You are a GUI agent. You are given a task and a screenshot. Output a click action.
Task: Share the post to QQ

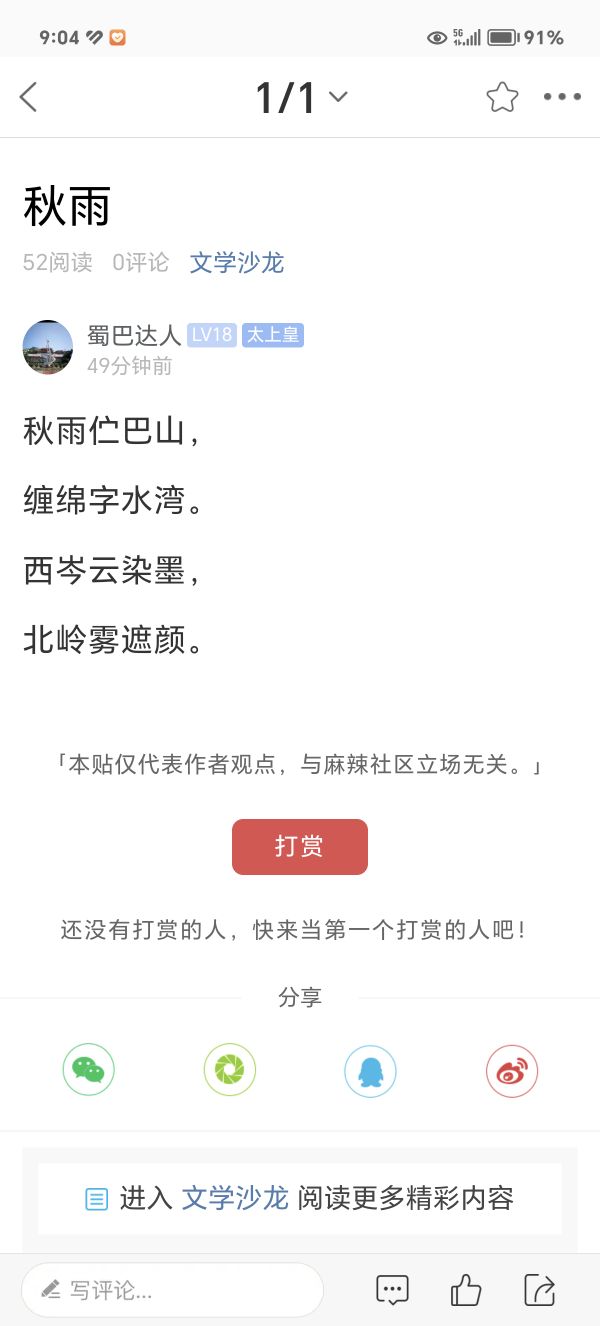pyautogui.click(x=370, y=1070)
